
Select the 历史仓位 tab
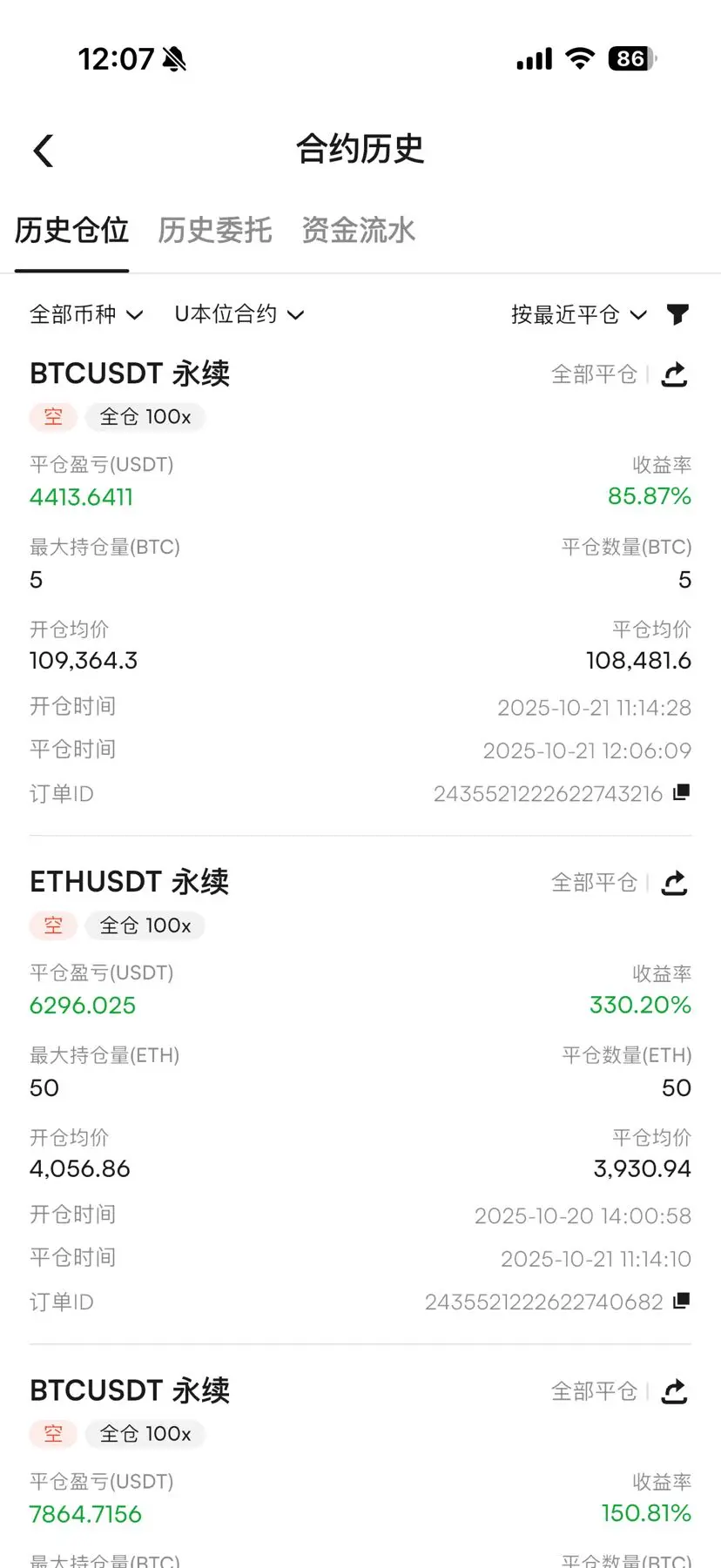pyautogui.click(x=71, y=231)
